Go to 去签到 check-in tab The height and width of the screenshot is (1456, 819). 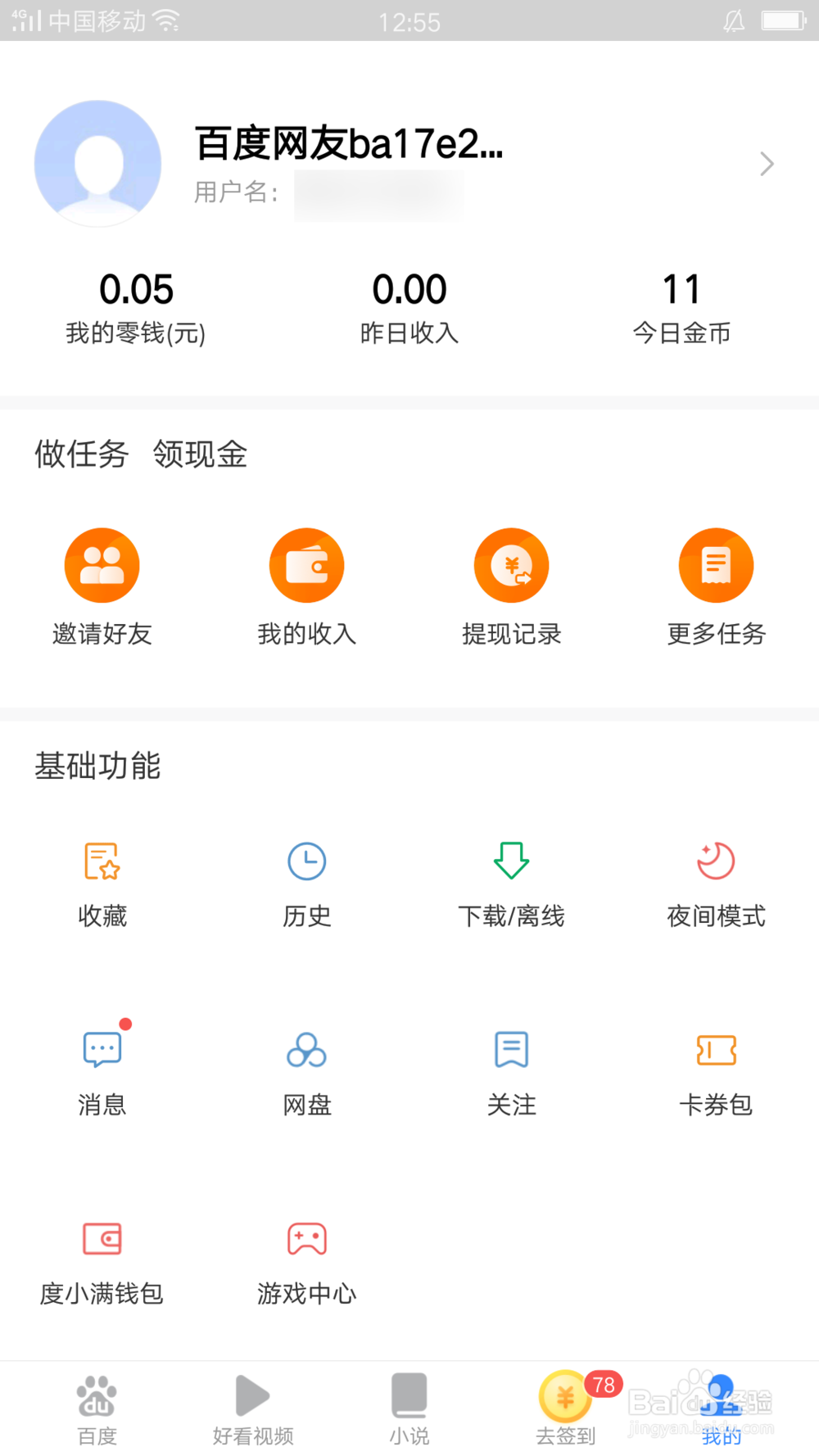[x=566, y=1410]
